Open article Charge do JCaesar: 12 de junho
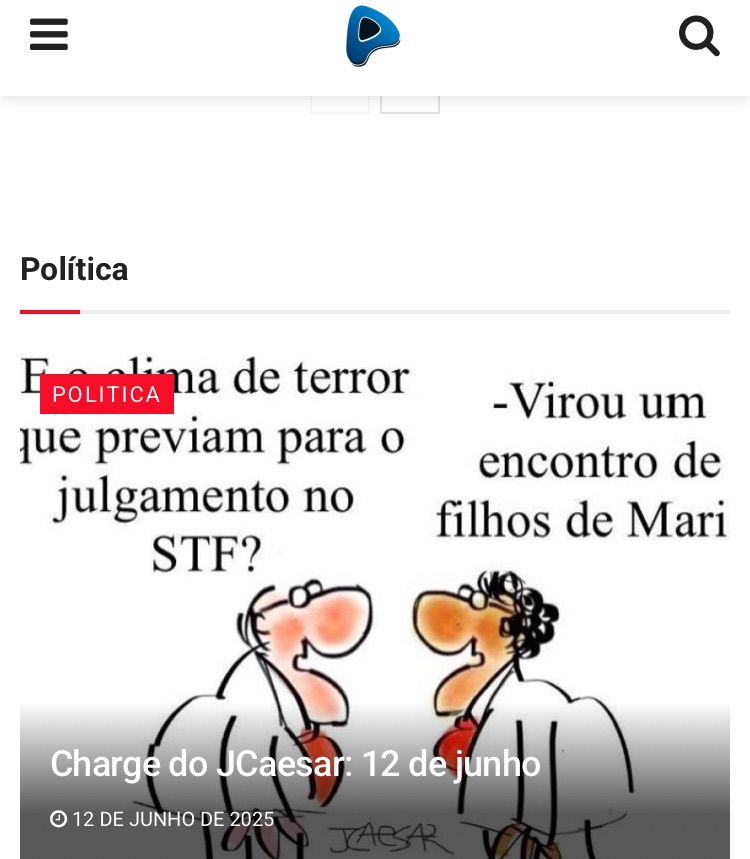Screen dimensions: 750x859 [295, 764]
